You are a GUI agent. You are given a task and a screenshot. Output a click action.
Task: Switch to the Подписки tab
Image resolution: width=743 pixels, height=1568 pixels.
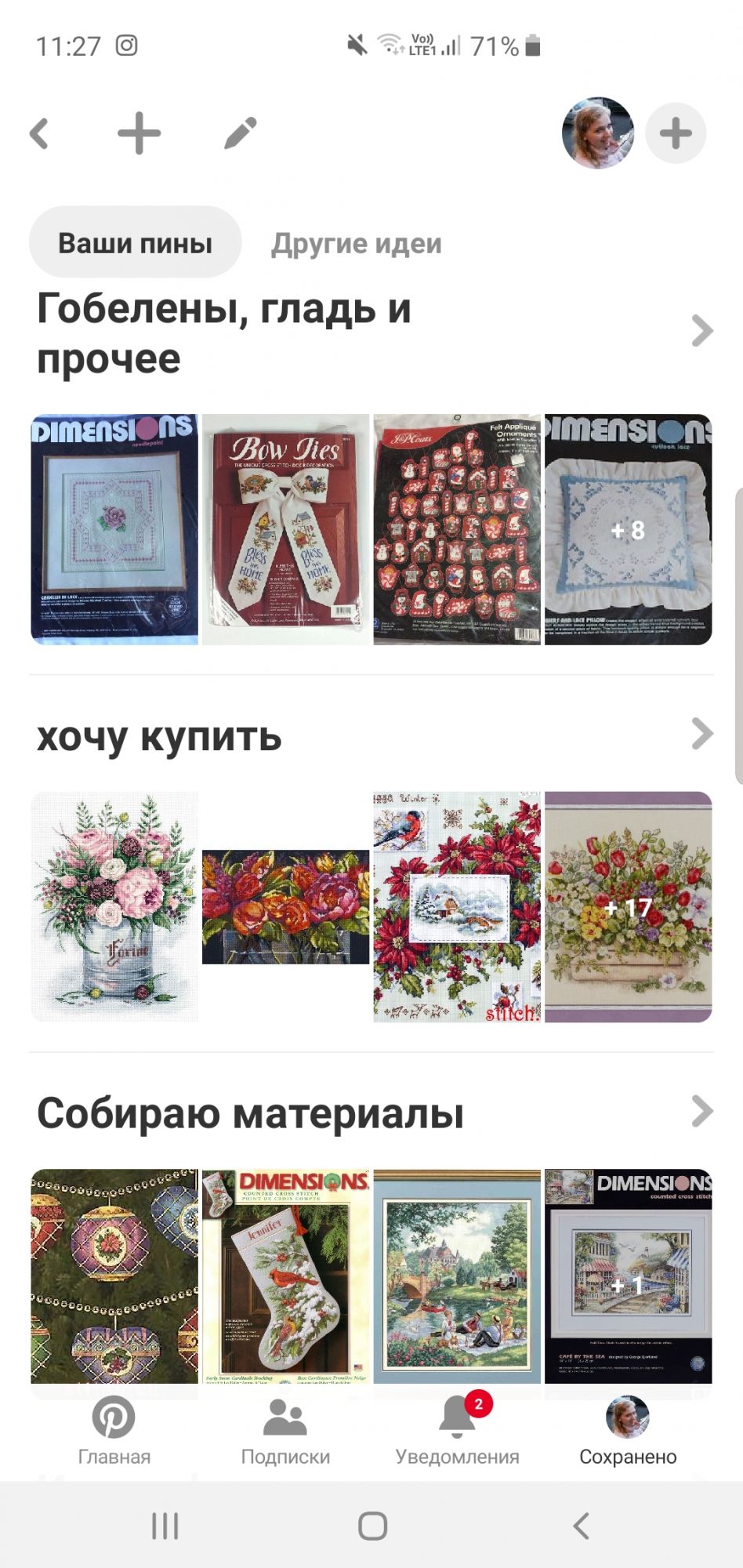(x=285, y=1432)
